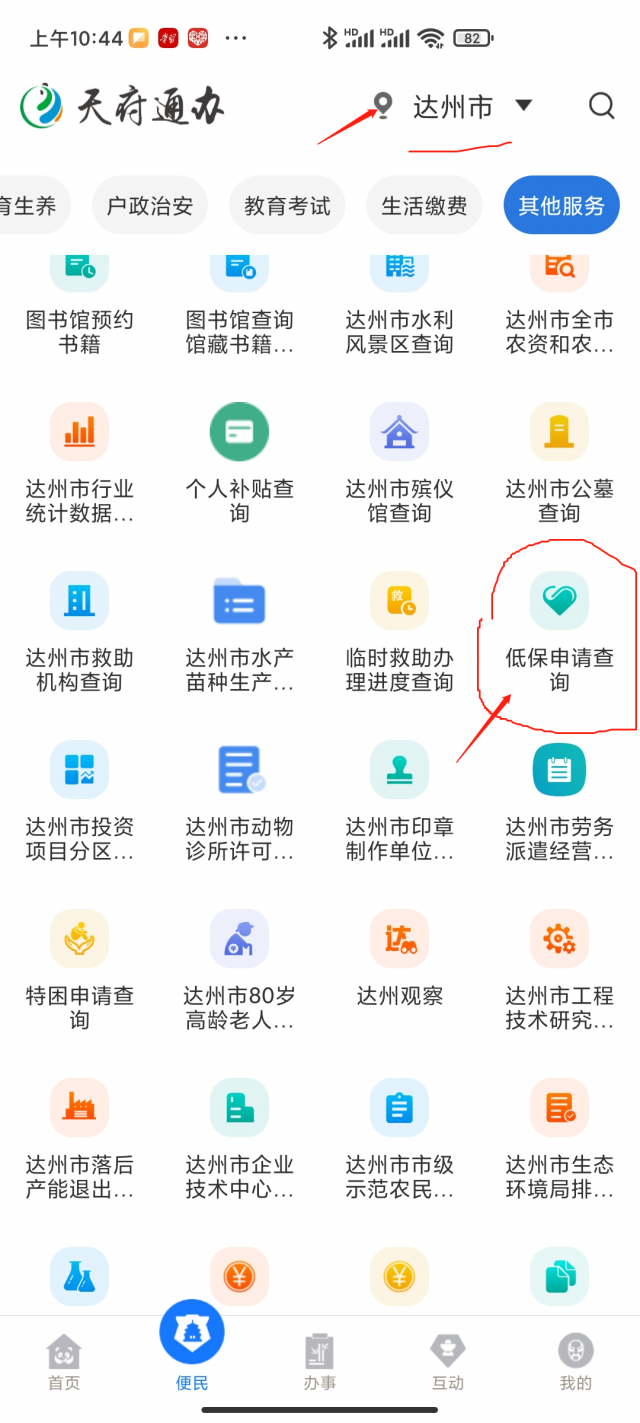Switch to the 互动 tab

click(x=448, y=1363)
